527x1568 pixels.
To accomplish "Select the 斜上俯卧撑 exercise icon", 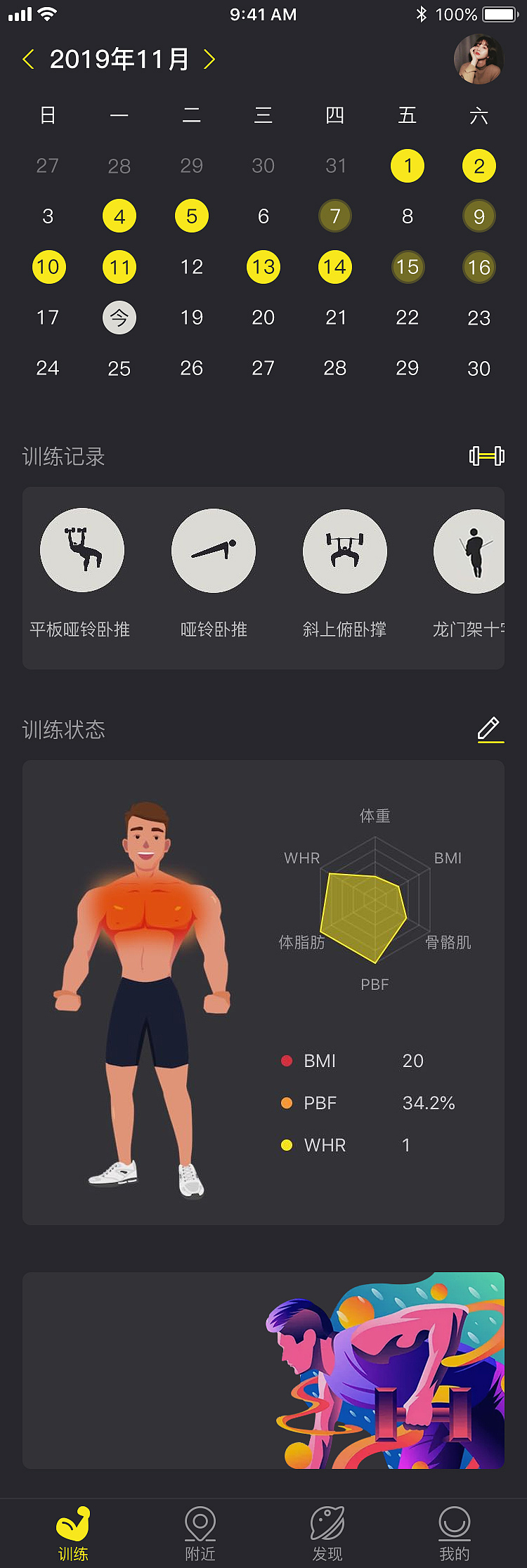I will (x=344, y=550).
